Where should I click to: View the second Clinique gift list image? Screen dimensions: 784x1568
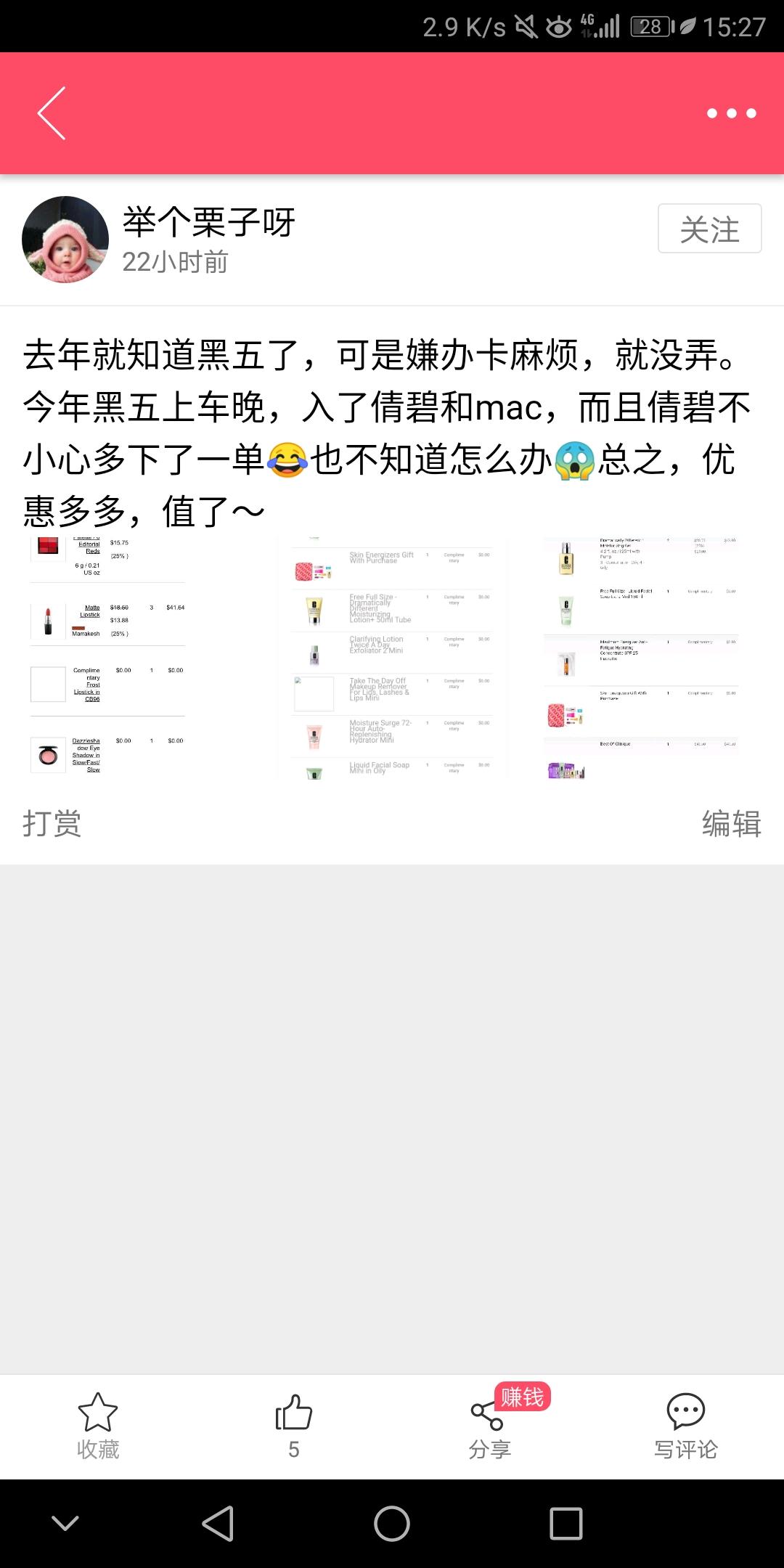click(x=392, y=657)
